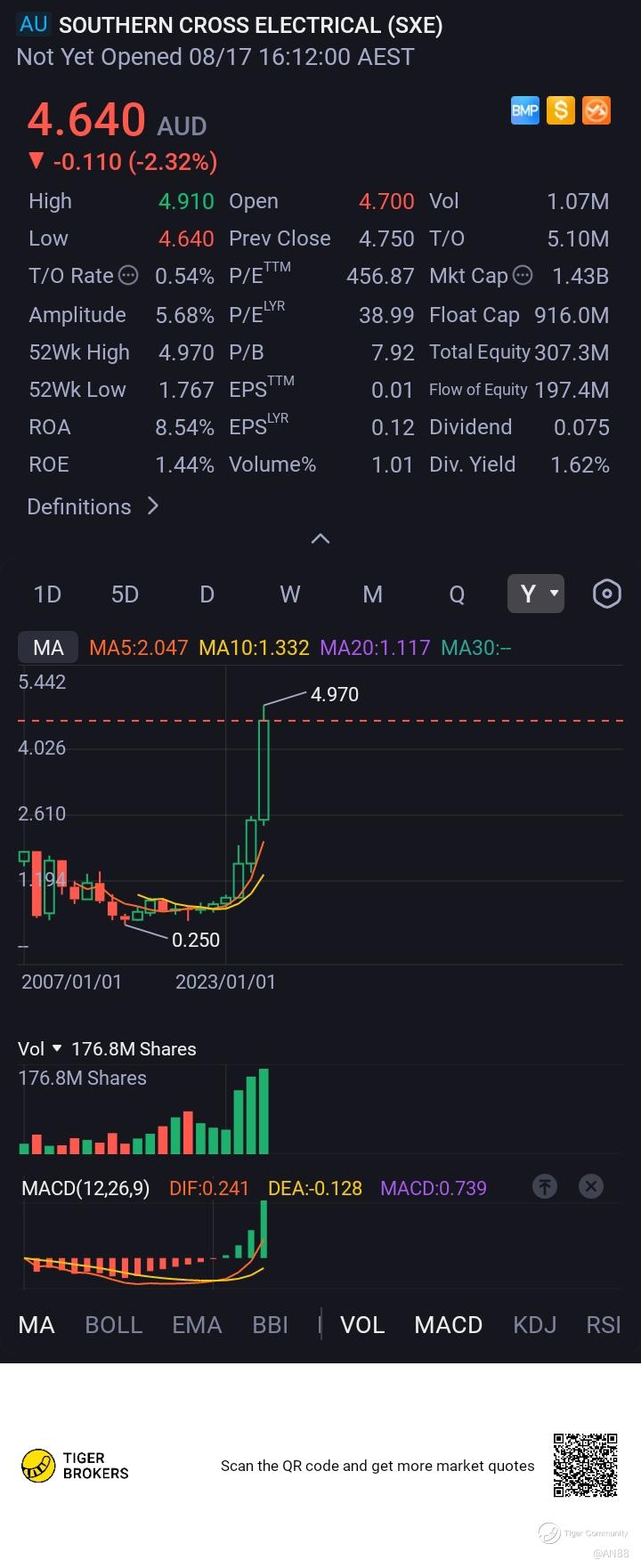641x1568 pixels.
Task: Close the MACD indicator panel
Action: [x=591, y=1186]
